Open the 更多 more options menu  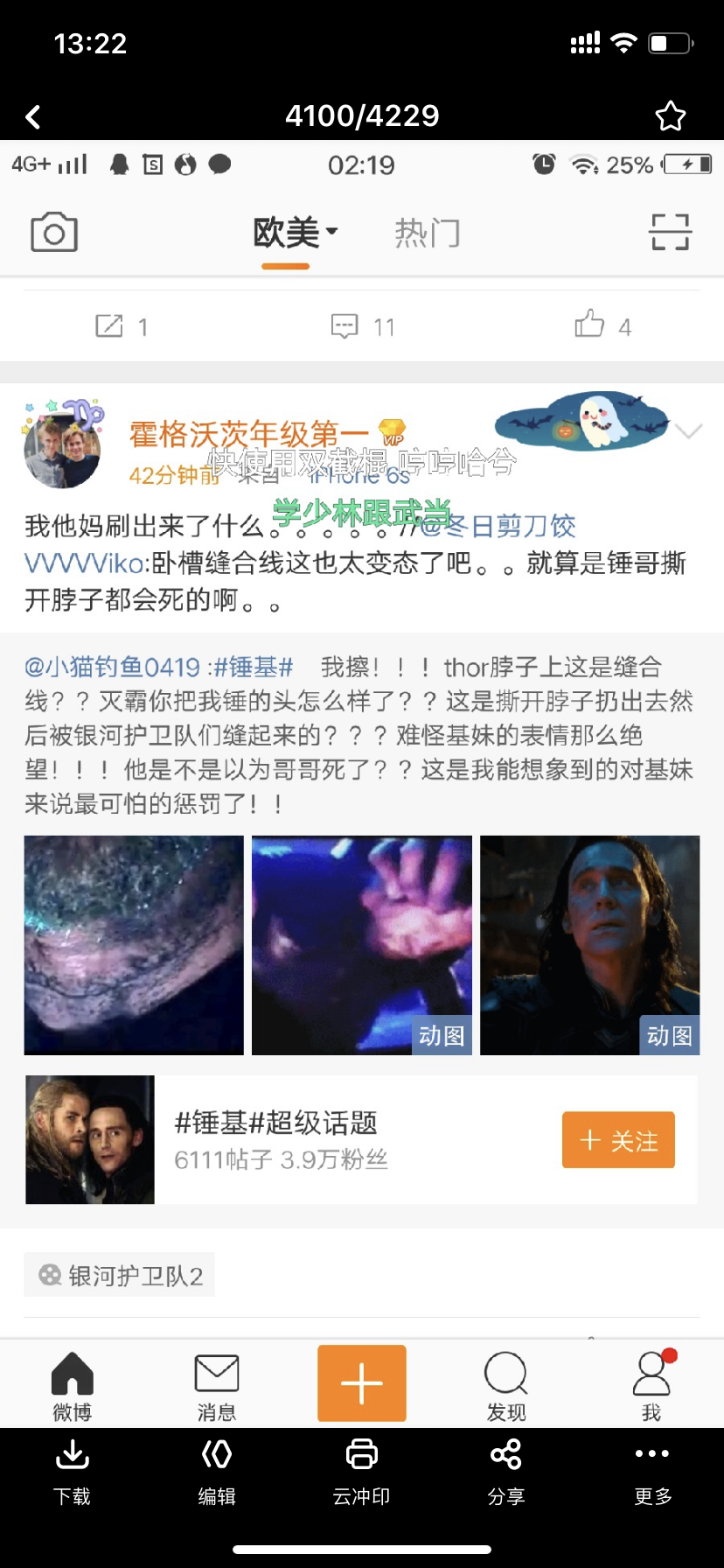(x=652, y=1472)
